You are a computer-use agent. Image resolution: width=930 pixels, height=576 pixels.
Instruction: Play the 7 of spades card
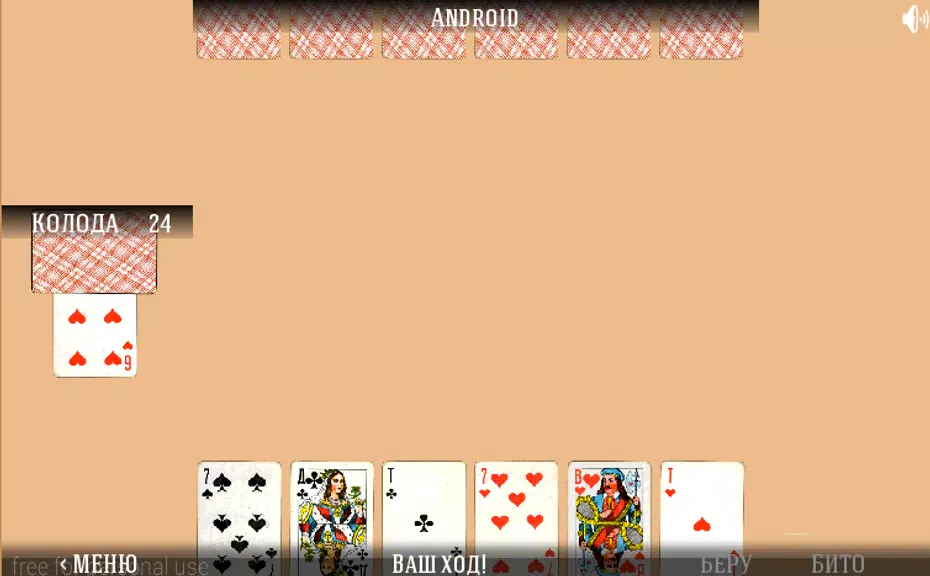[x=239, y=505]
